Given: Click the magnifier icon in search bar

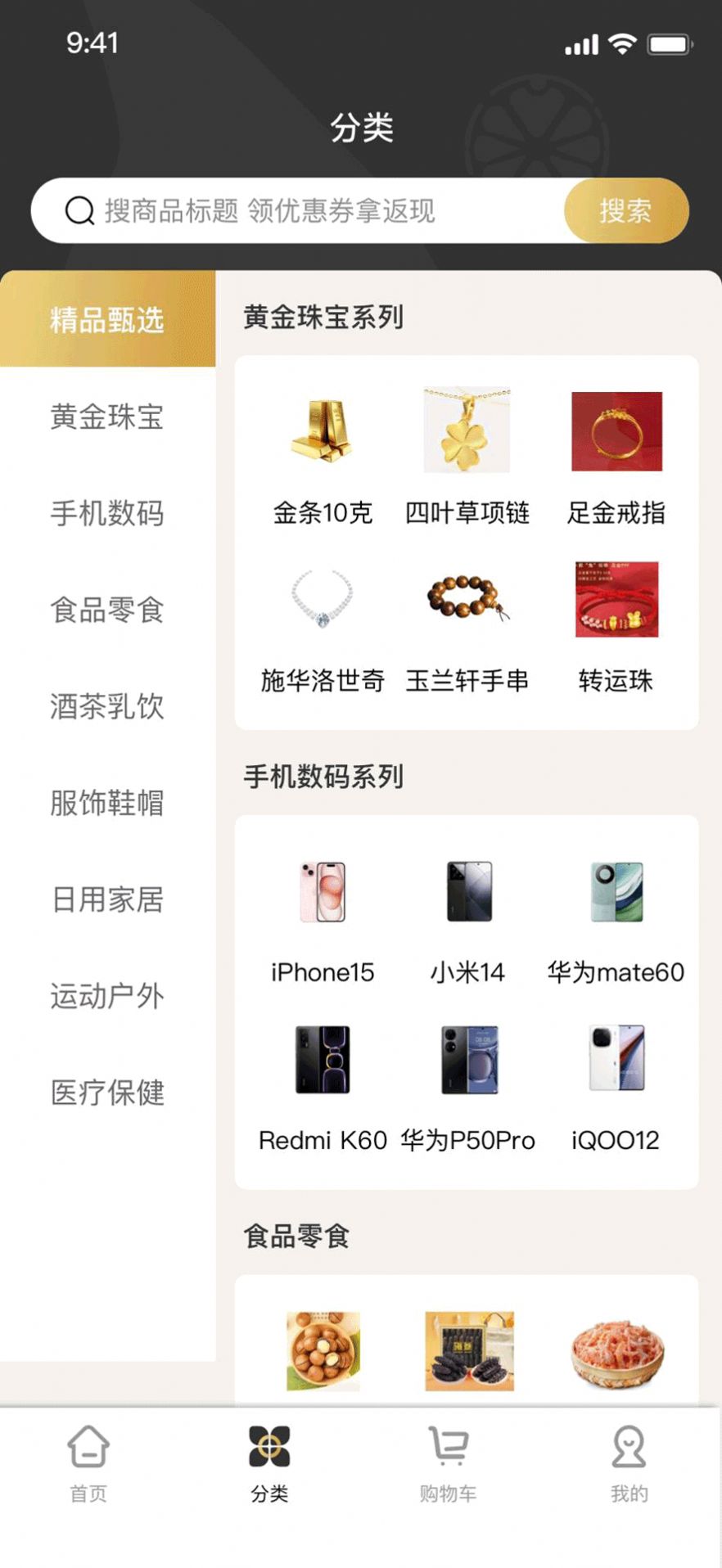Looking at the screenshot, I should coord(79,210).
